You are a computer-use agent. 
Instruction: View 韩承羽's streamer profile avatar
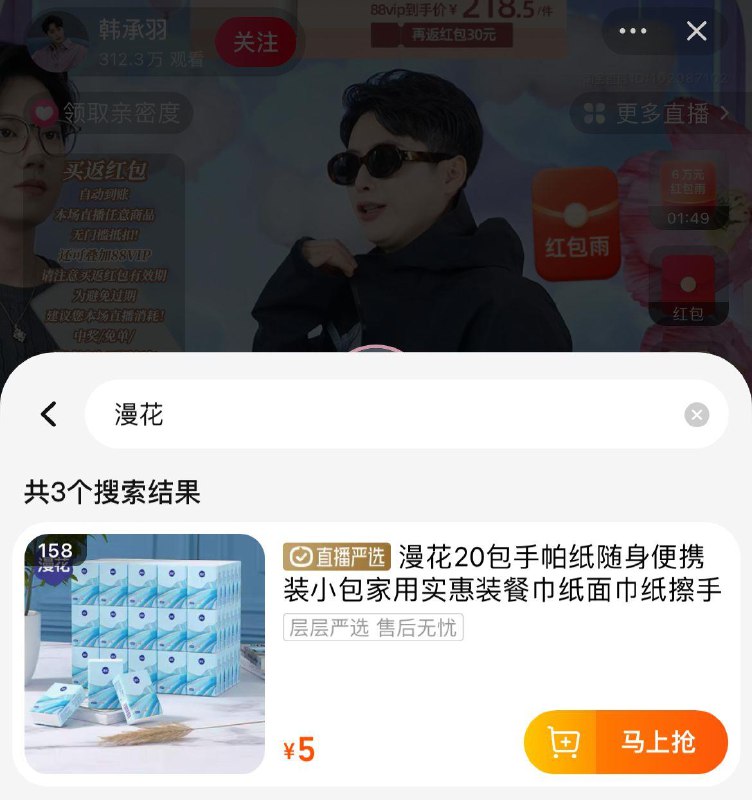(58, 42)
